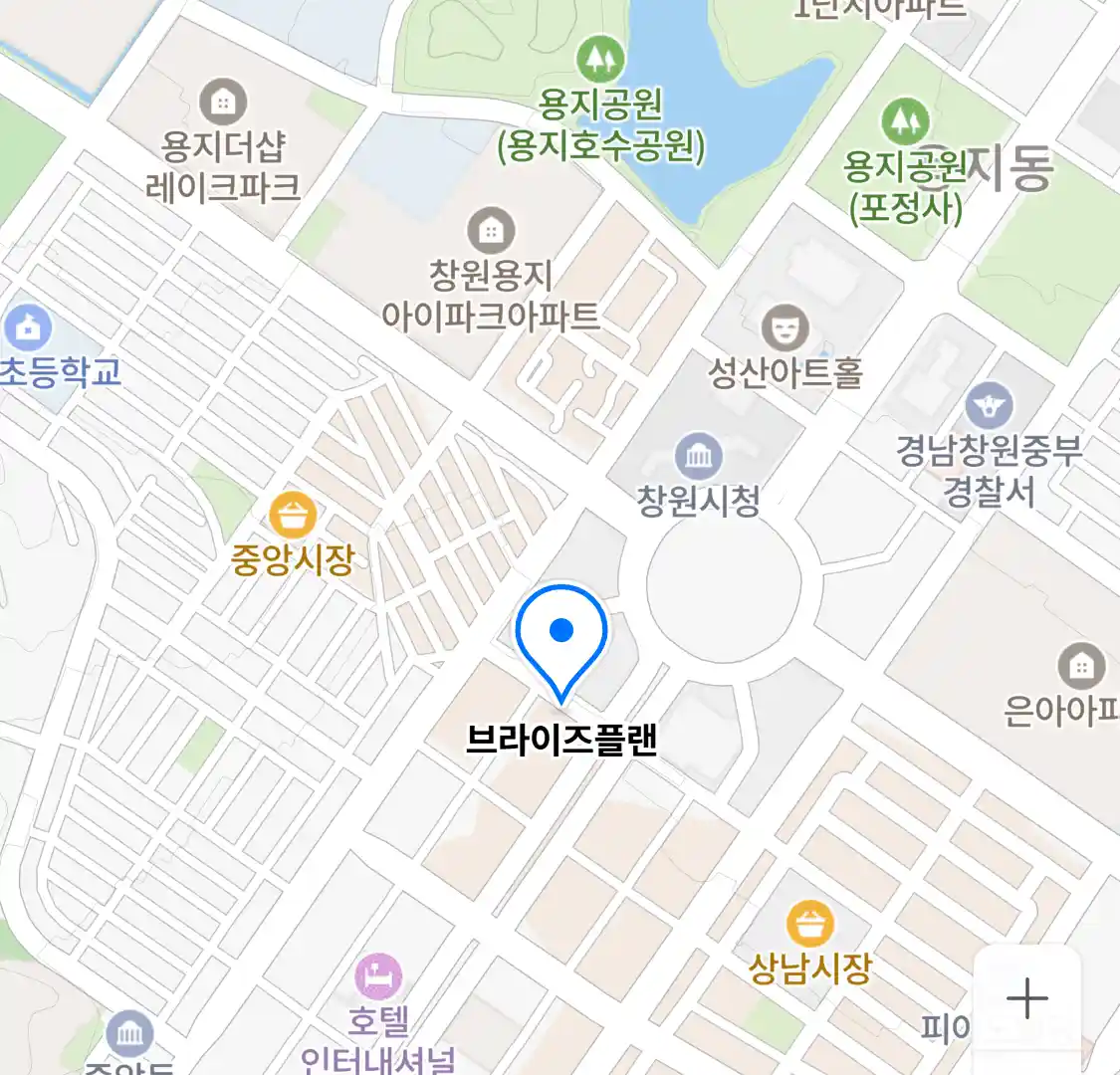
Task: Open the 창원시청 map marker
Action: (x=698, y=457)
